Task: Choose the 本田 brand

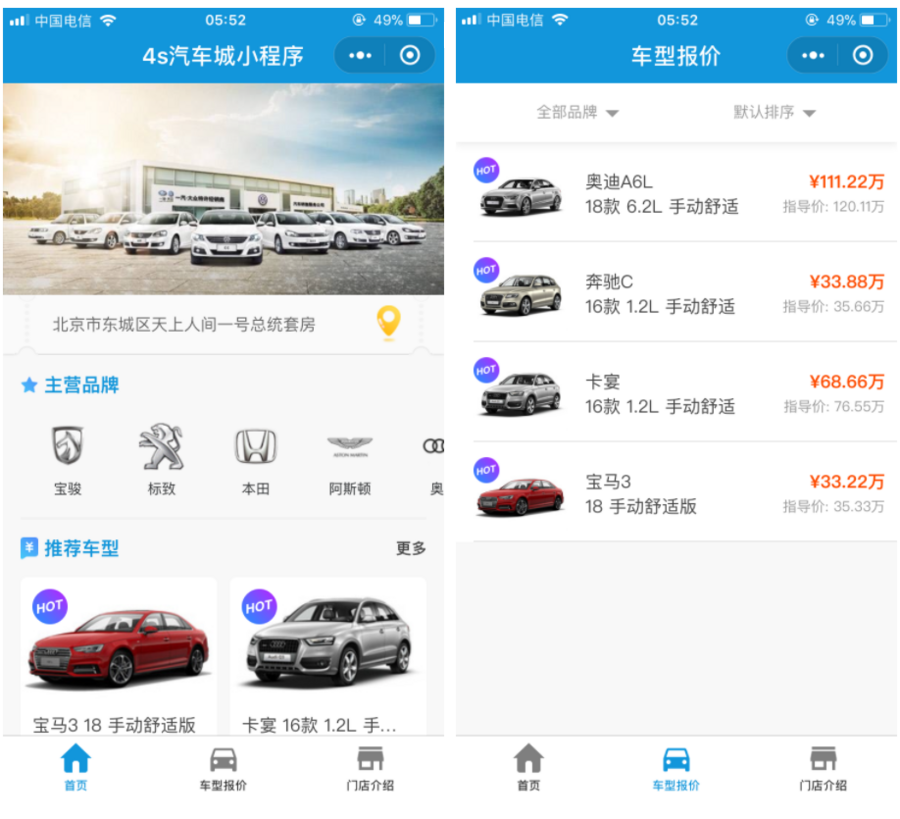Action: (255, 459)
